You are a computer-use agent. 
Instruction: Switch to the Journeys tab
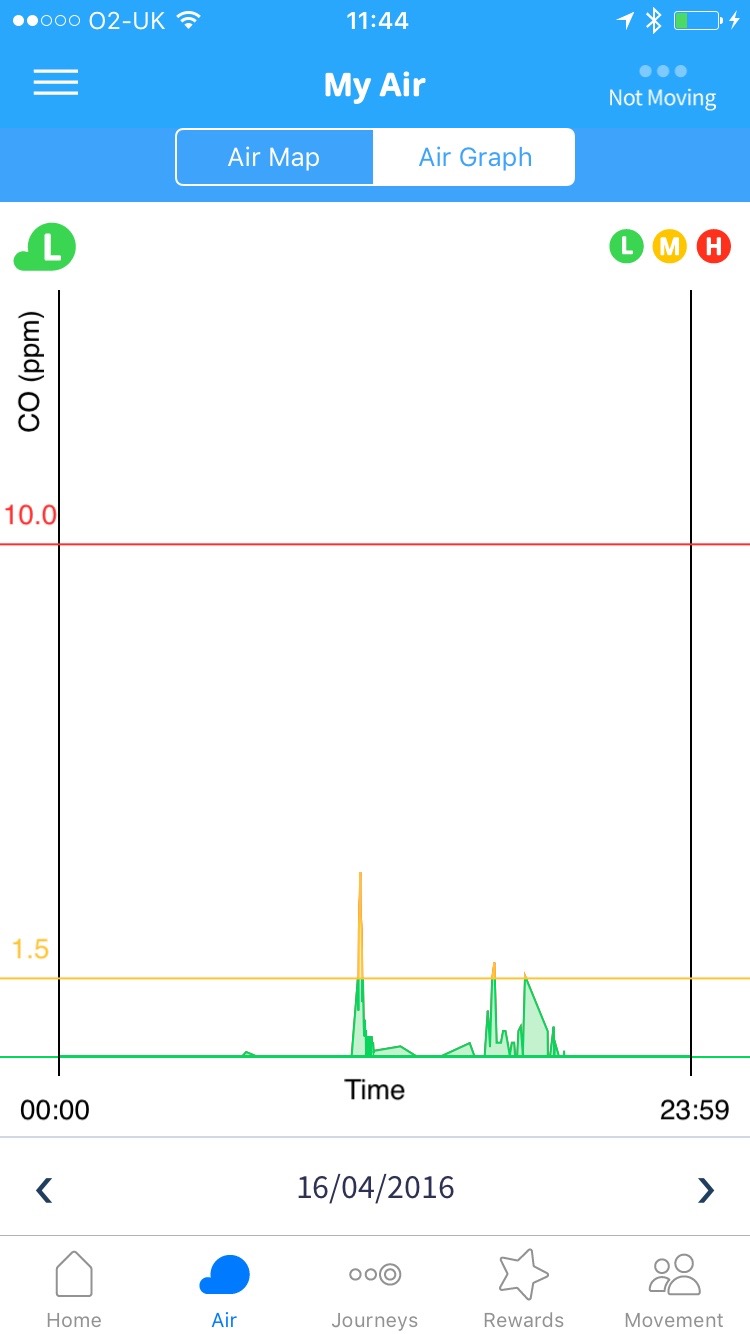375,1288
